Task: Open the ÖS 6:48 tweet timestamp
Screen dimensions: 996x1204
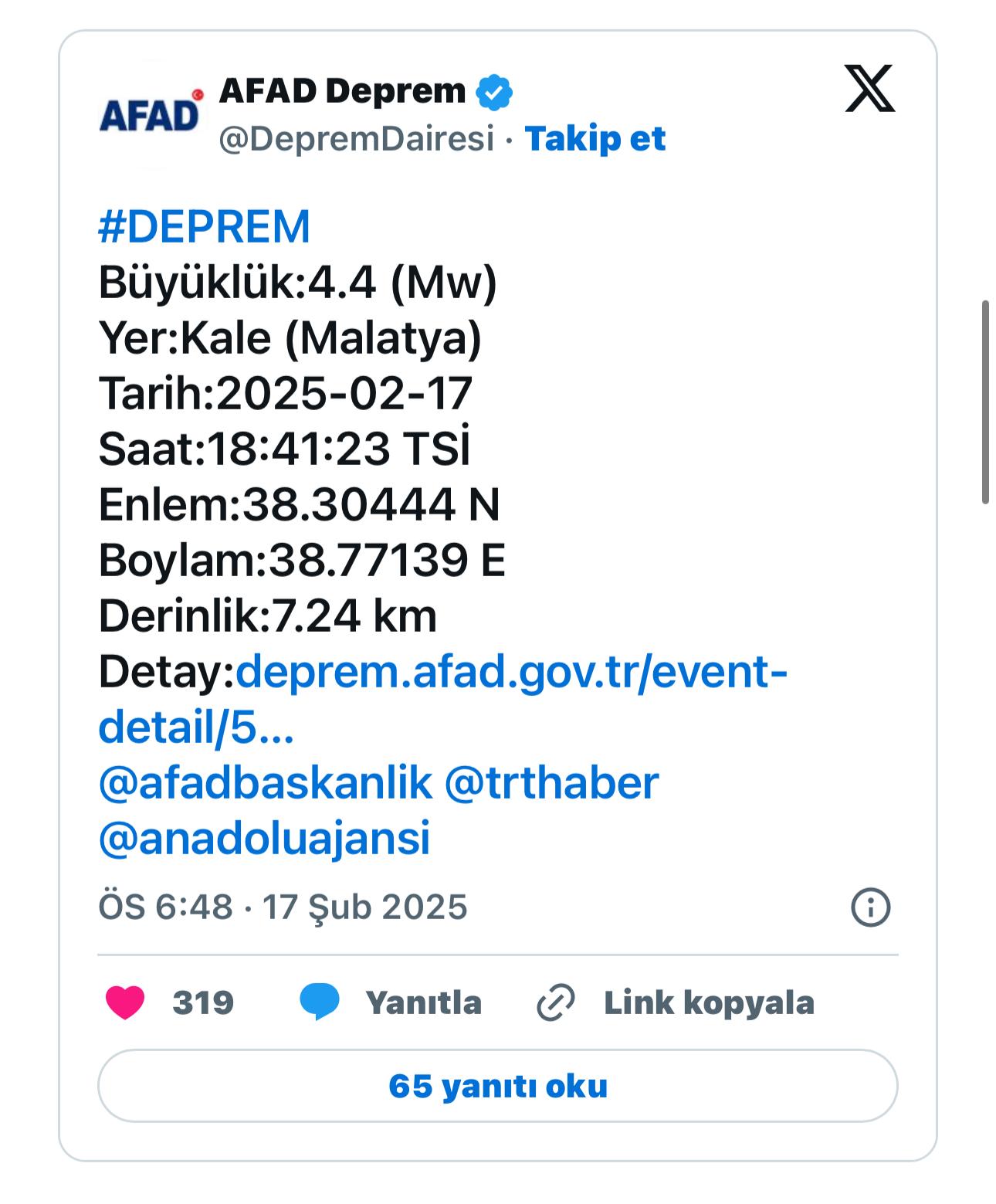Action: click(x=283, y=907)
